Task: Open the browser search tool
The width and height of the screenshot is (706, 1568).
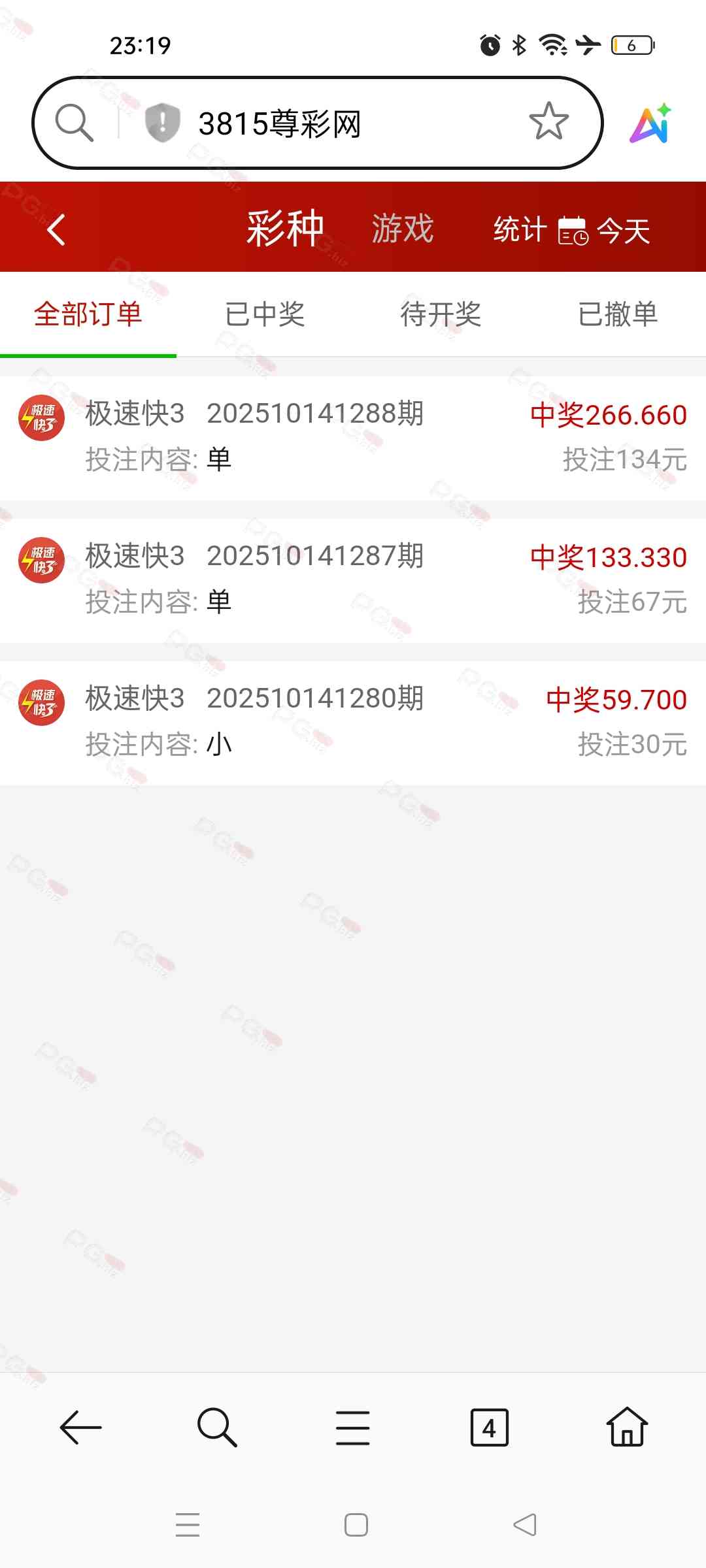Action: [x=217, y=1428]
